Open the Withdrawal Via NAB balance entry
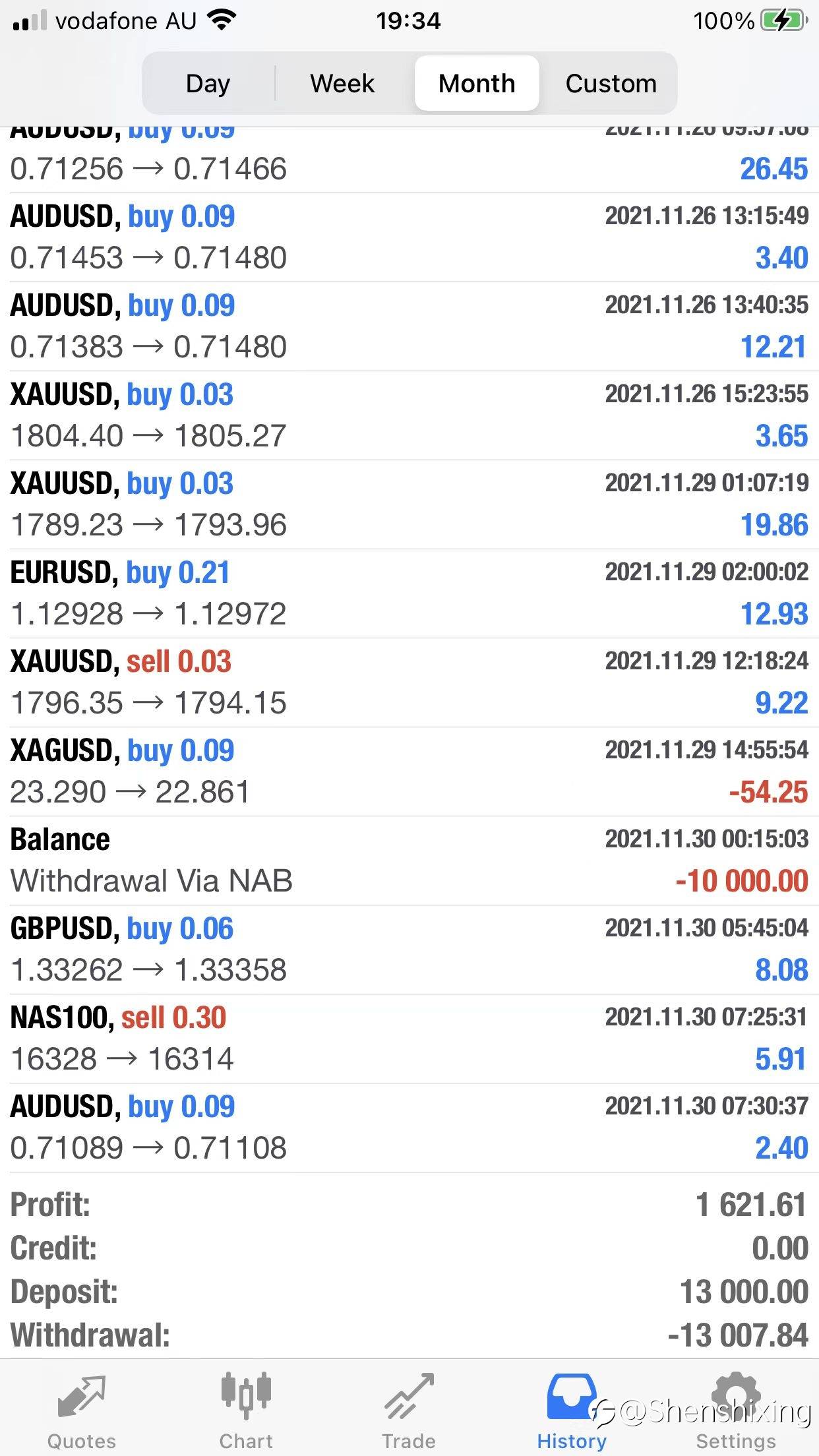The image size is (819, 1456). 409,861
